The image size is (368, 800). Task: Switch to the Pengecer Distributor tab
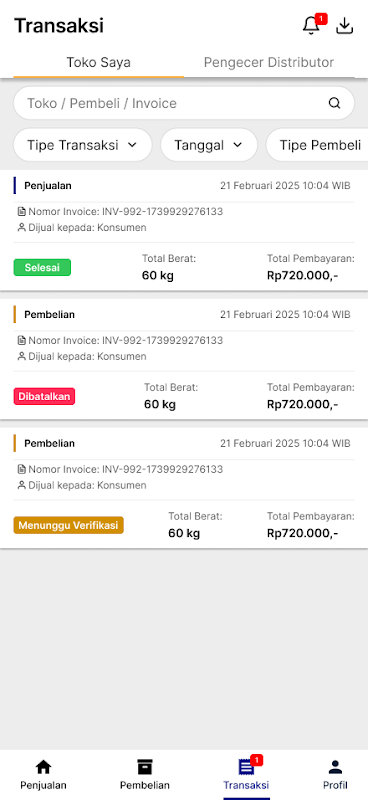coord(269,63)
